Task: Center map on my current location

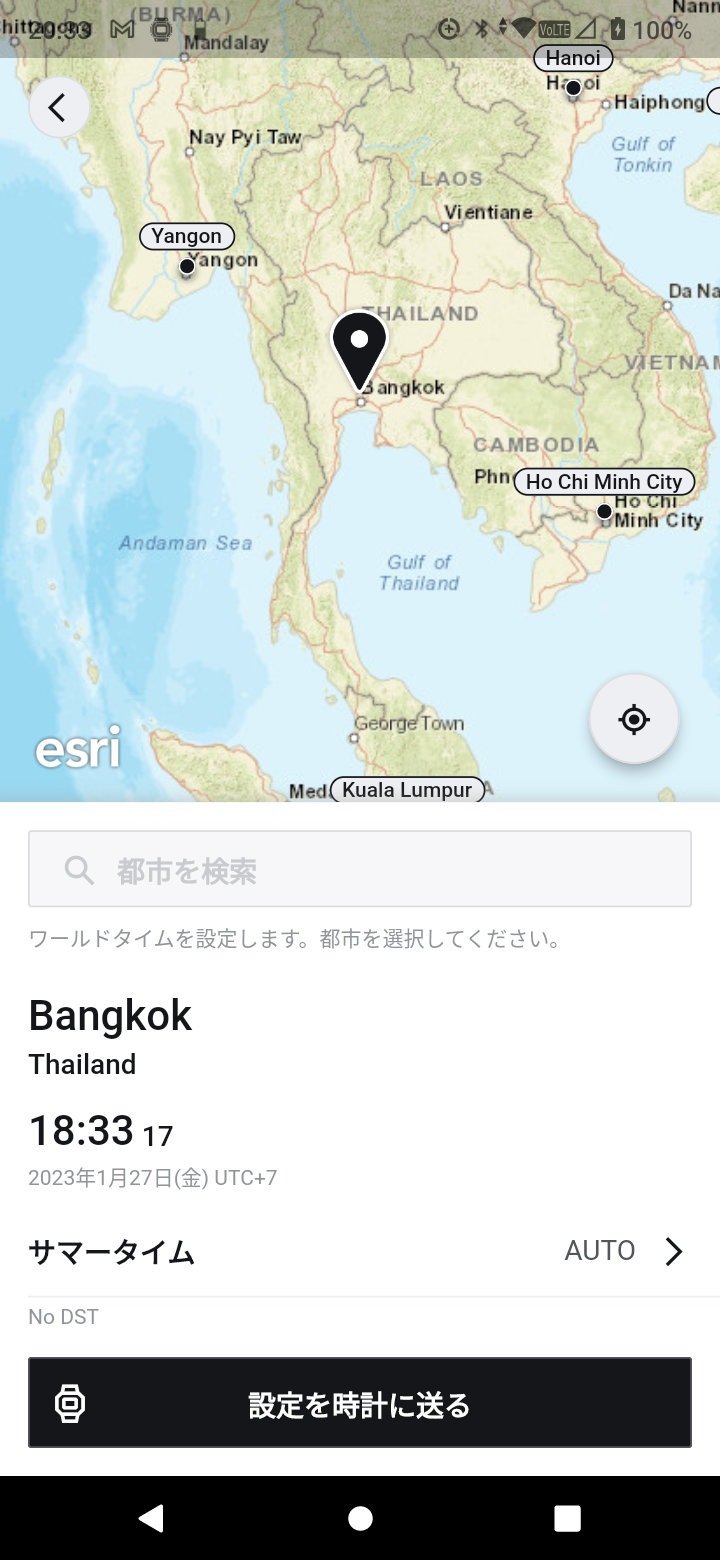Action: coord(634,719)
